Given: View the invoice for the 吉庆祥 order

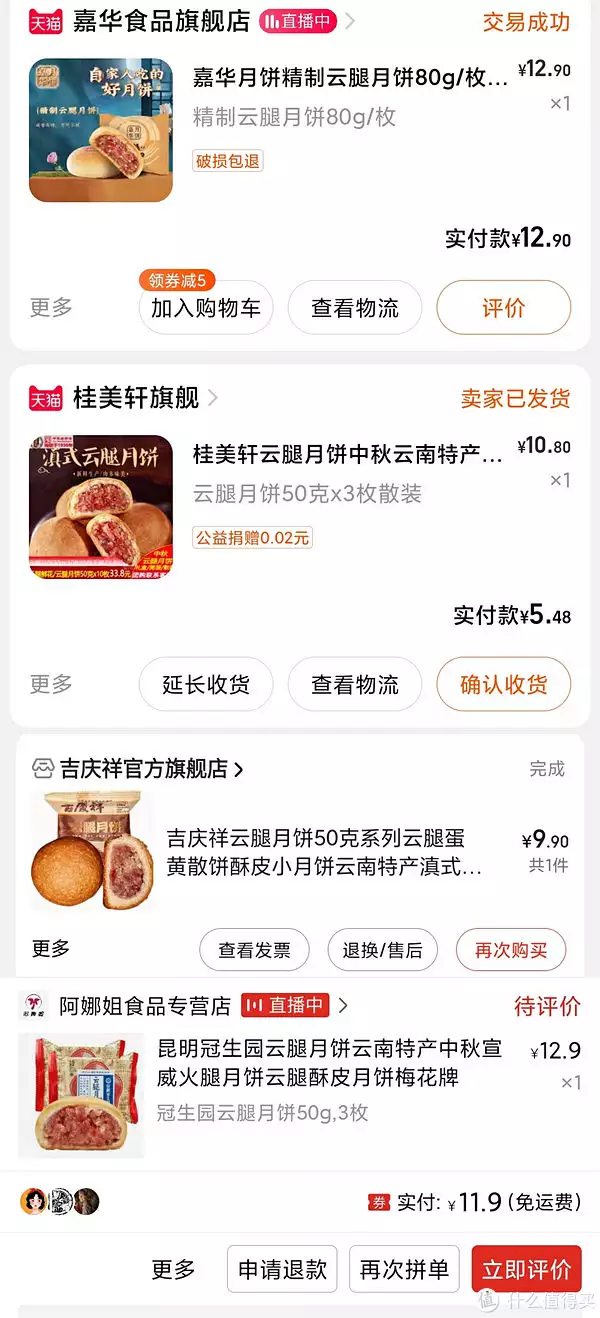Looking at the screenshot, I should click(x=254, y=950).
